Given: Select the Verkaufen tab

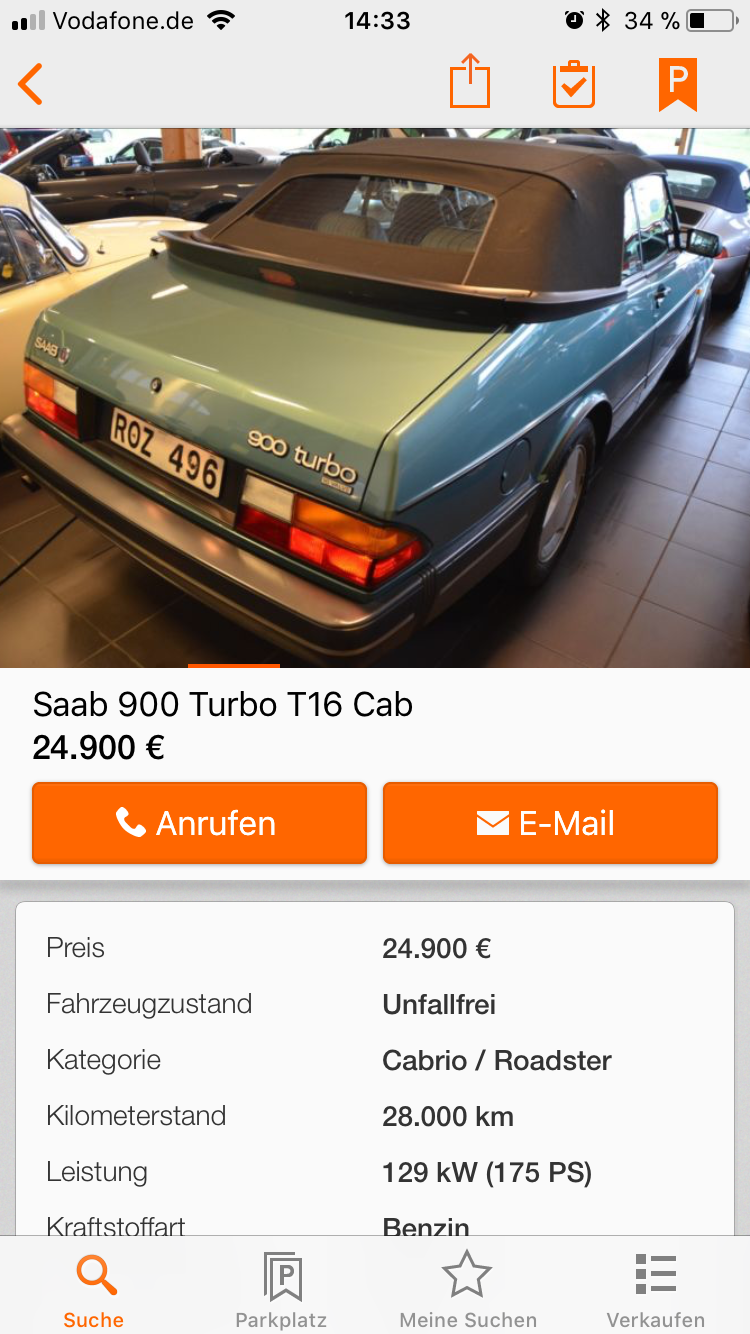Looking at the screenshot, I should pyautogui.click(x=656, y=1290).
